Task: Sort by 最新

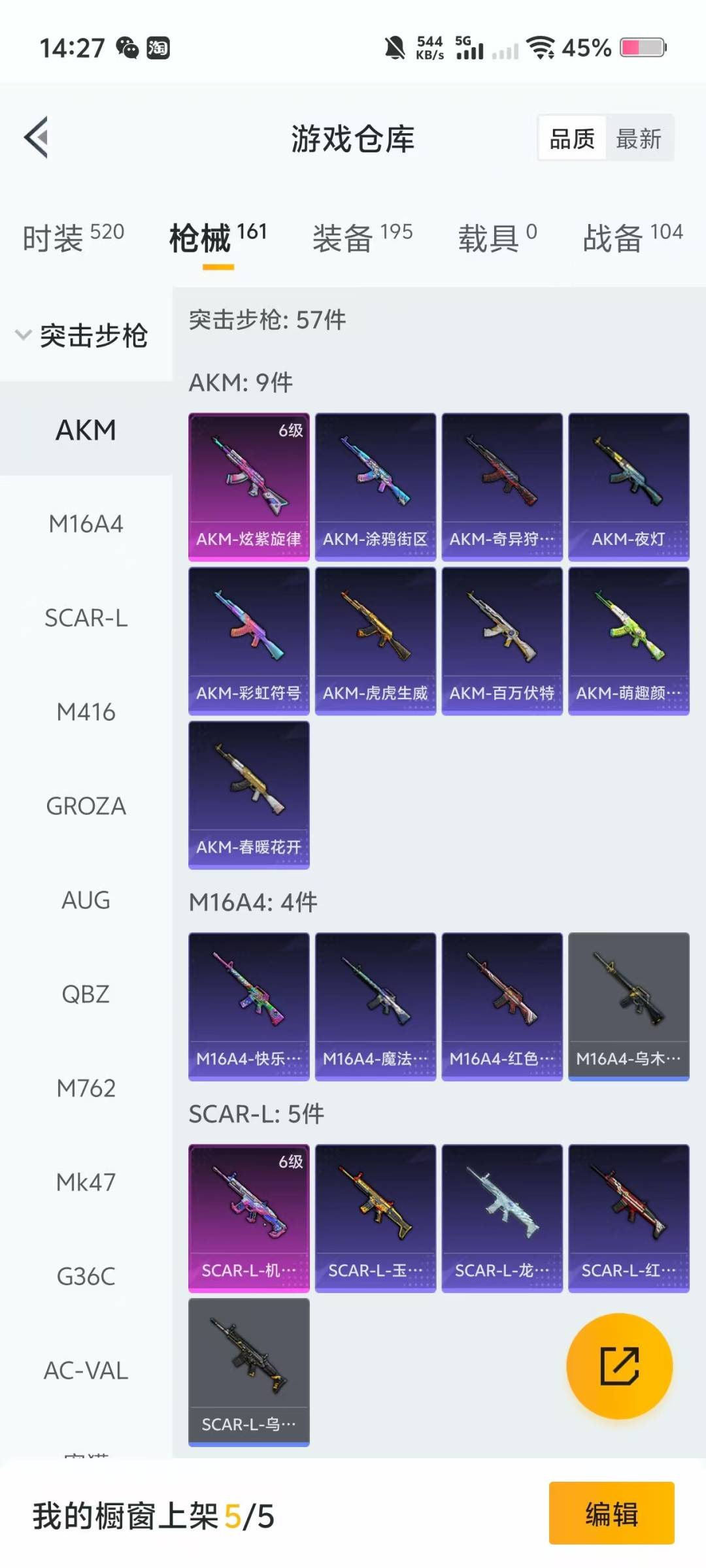Action: point(639,139)
